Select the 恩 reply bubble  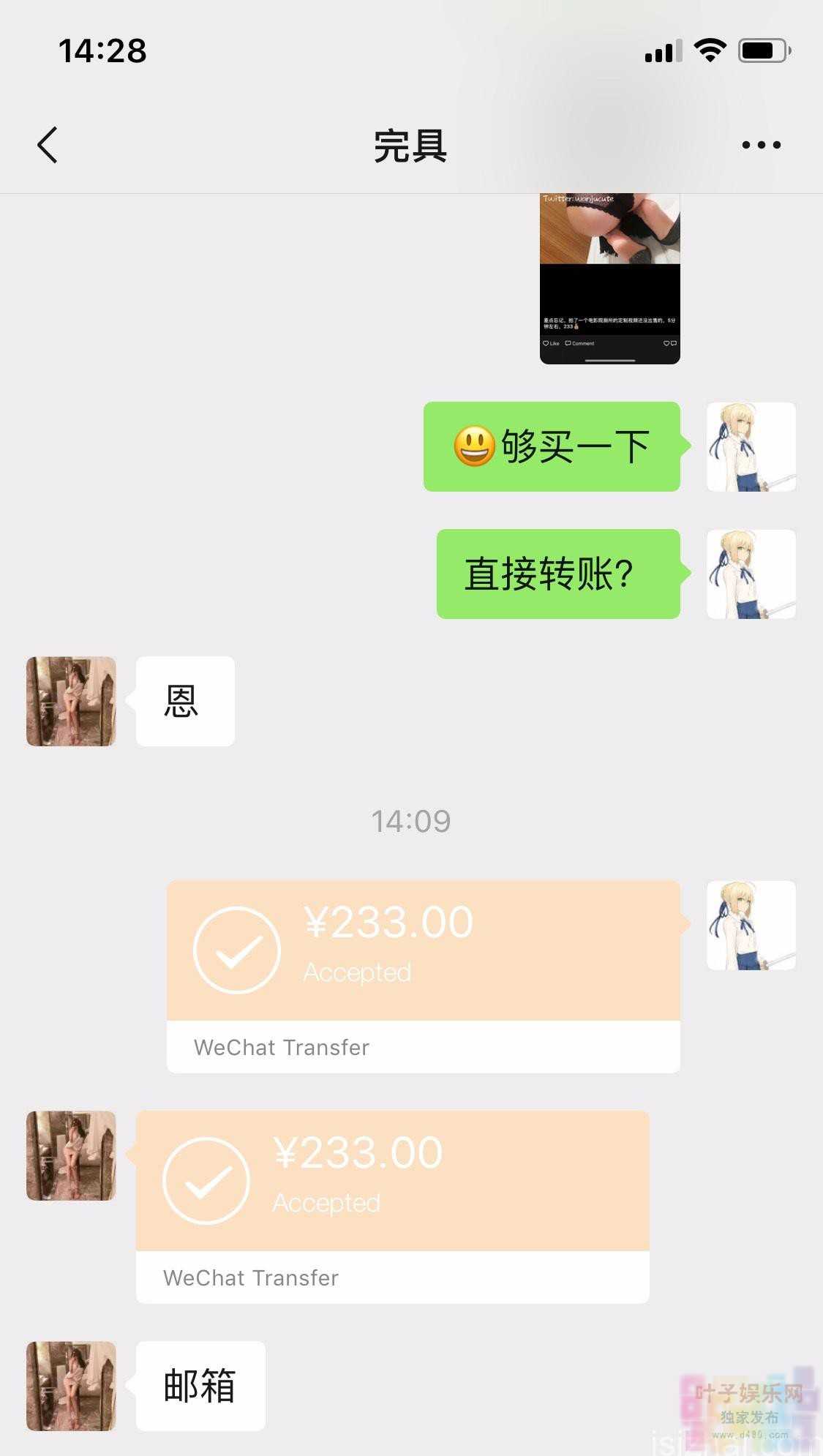[183, 701]
